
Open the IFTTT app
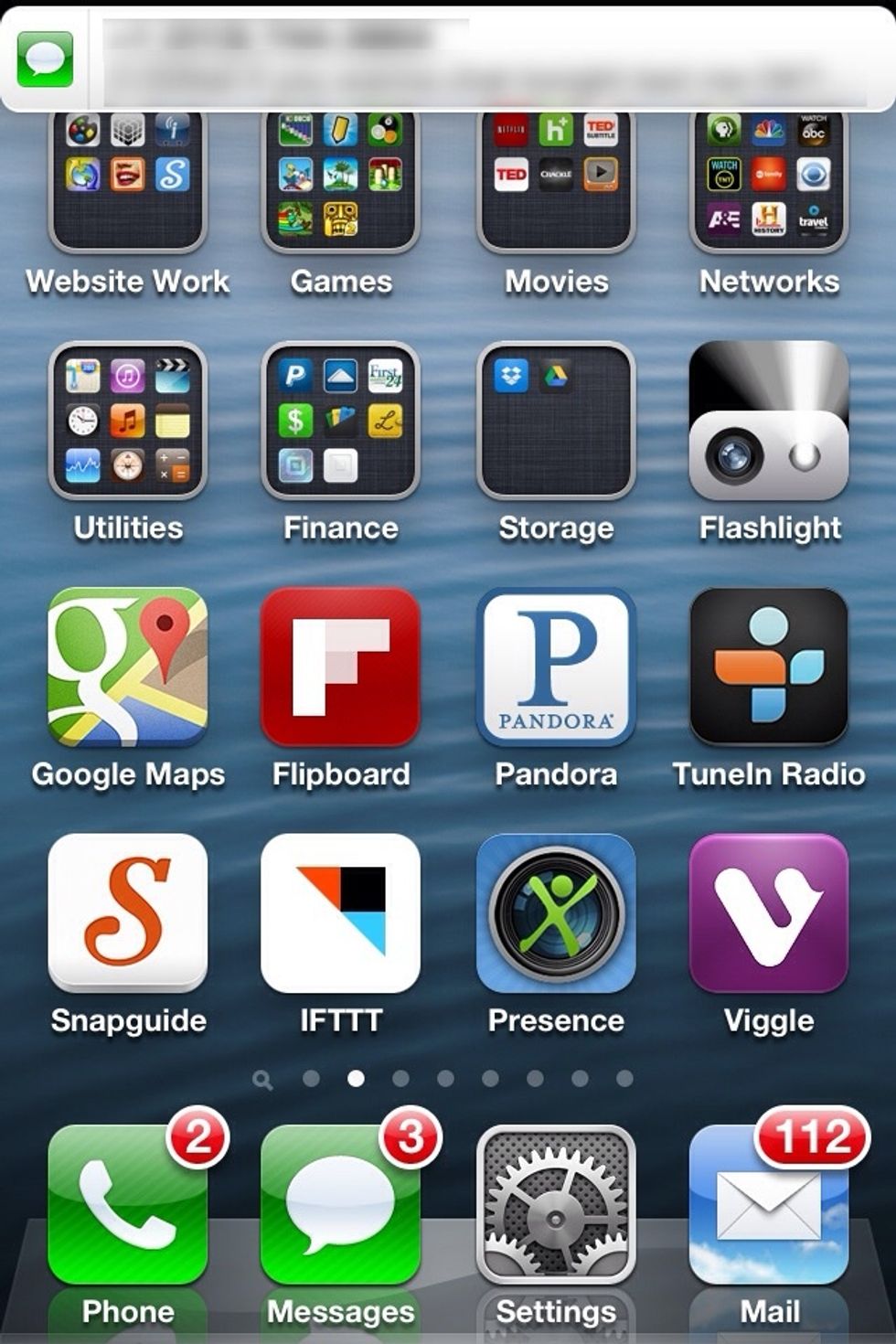341,912
